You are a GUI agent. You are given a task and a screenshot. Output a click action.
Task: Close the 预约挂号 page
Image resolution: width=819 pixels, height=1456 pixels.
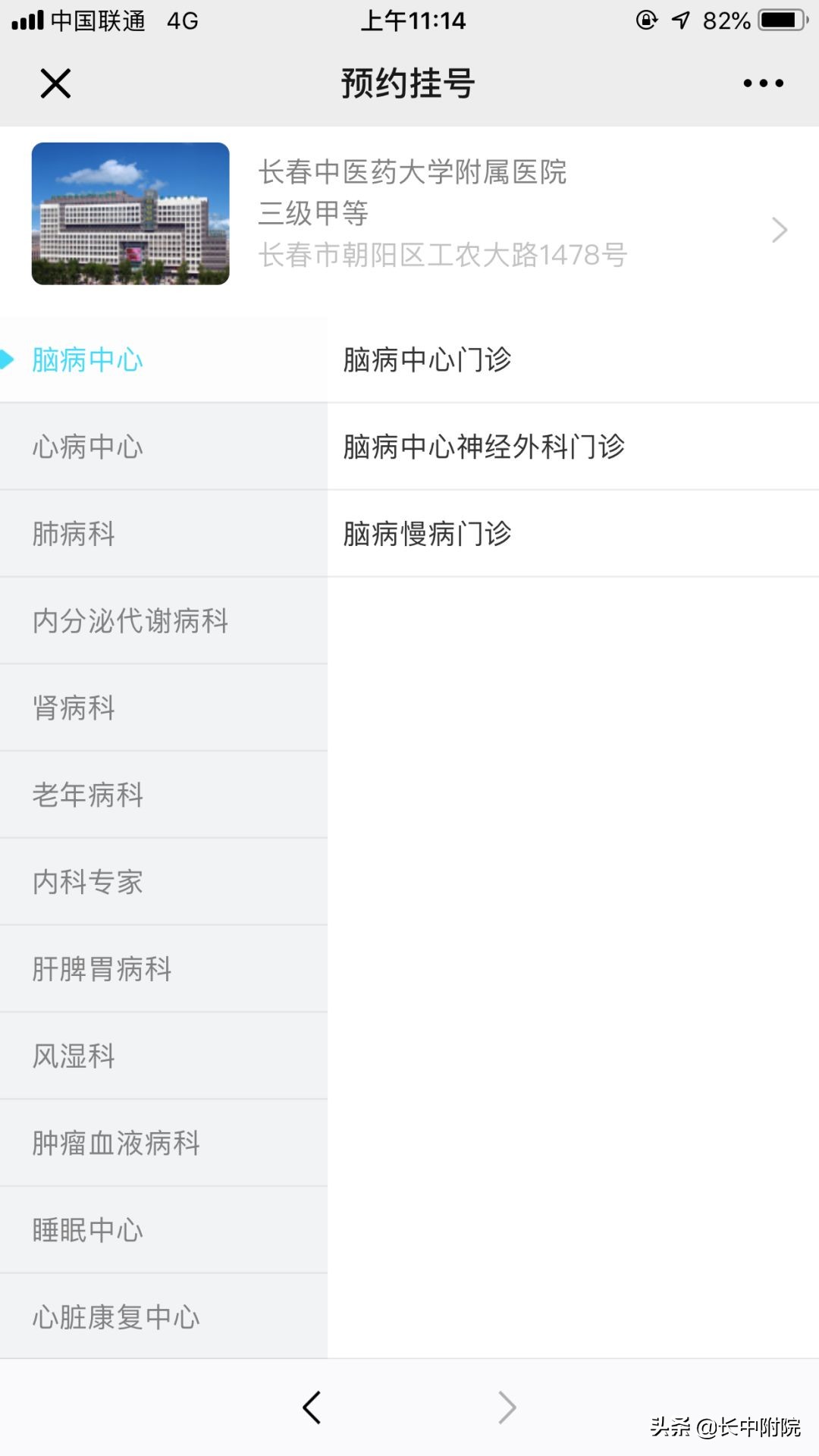click(x=55, y=83)
